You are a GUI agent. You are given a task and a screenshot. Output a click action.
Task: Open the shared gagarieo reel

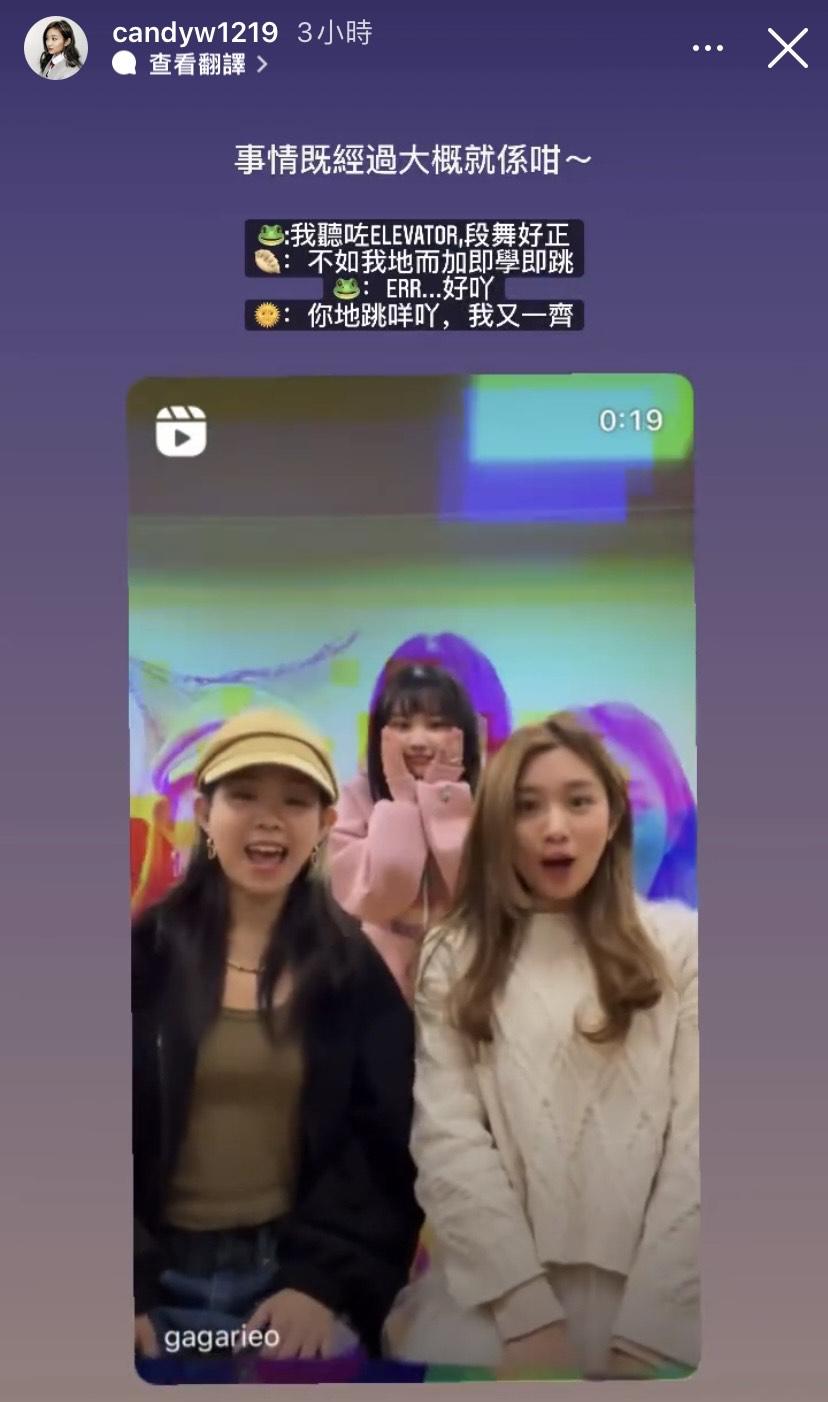(x=413, y=878)
